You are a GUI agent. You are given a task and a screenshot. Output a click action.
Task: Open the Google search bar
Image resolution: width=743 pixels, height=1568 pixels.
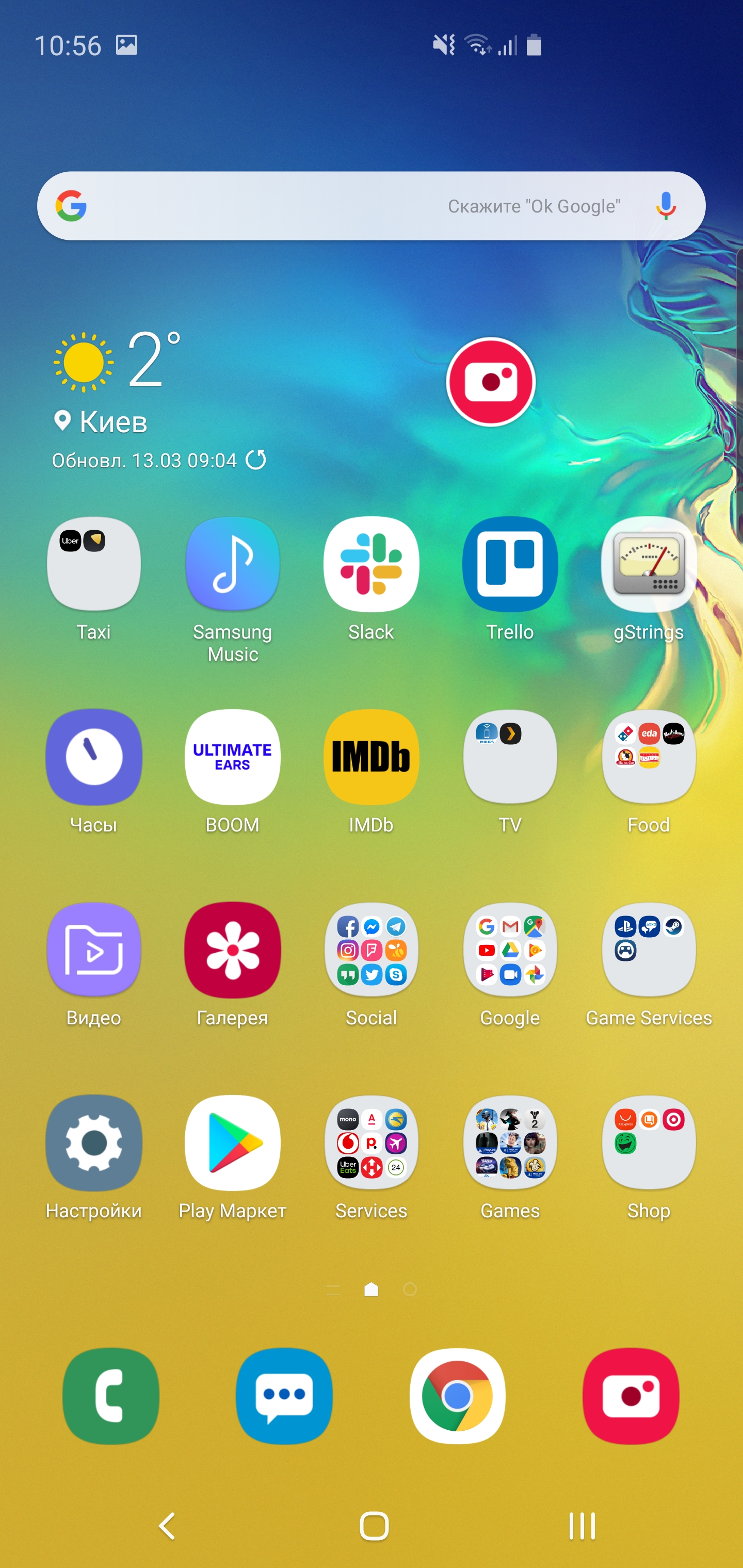pyautogui.click(x=304, y=206)
